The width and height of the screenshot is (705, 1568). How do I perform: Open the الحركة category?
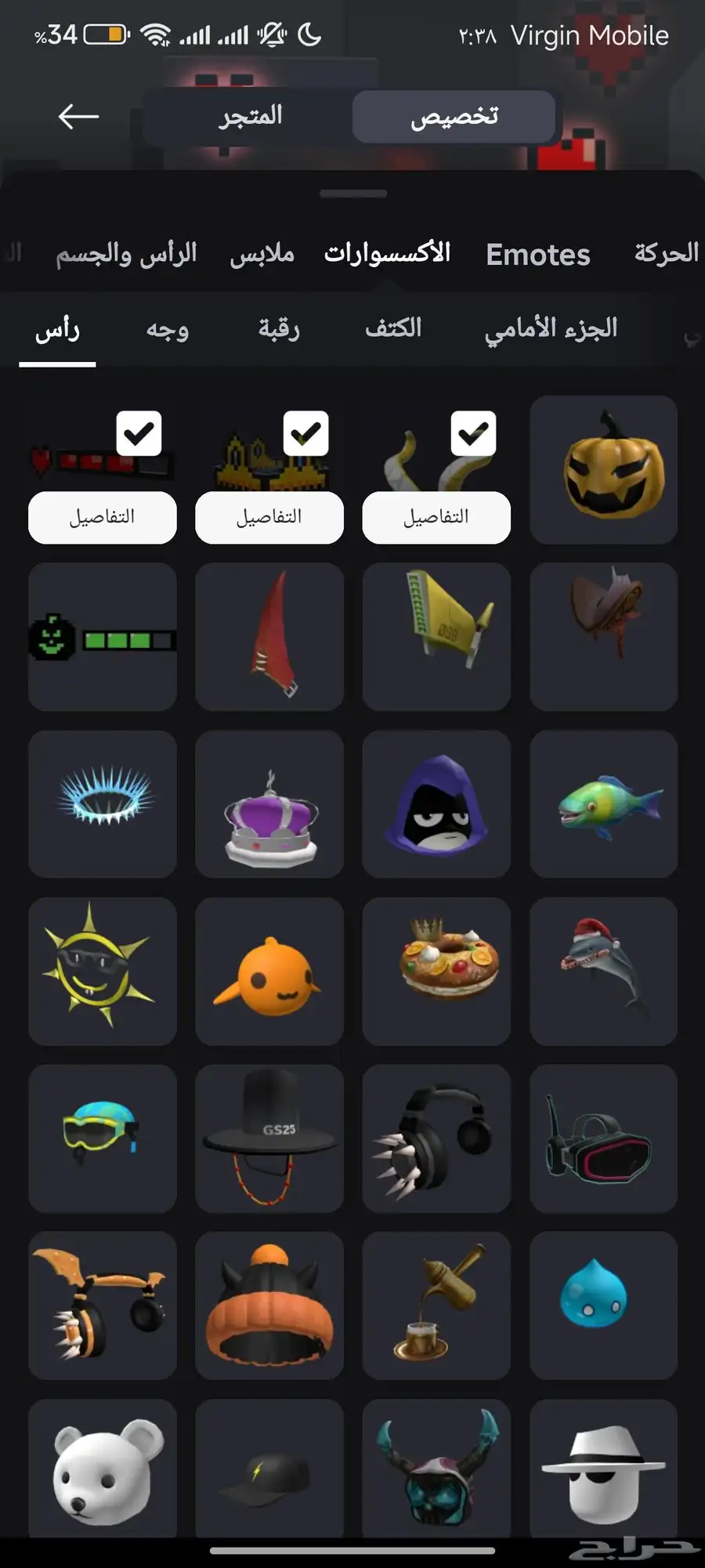coord(666,253)
